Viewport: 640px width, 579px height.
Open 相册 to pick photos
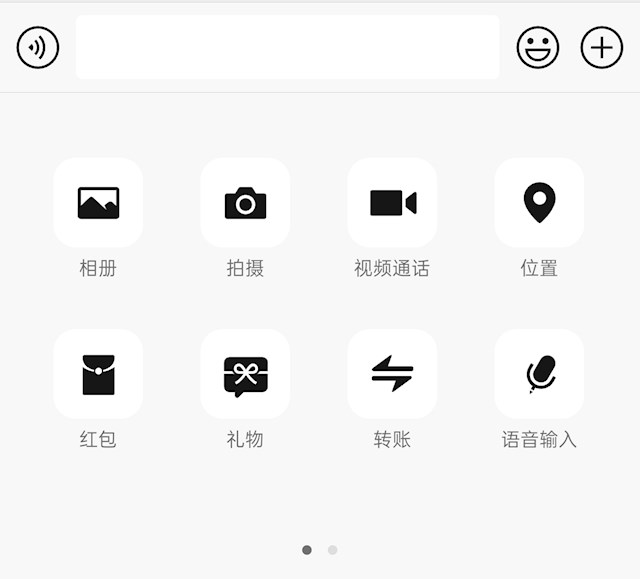pos(98,203)
